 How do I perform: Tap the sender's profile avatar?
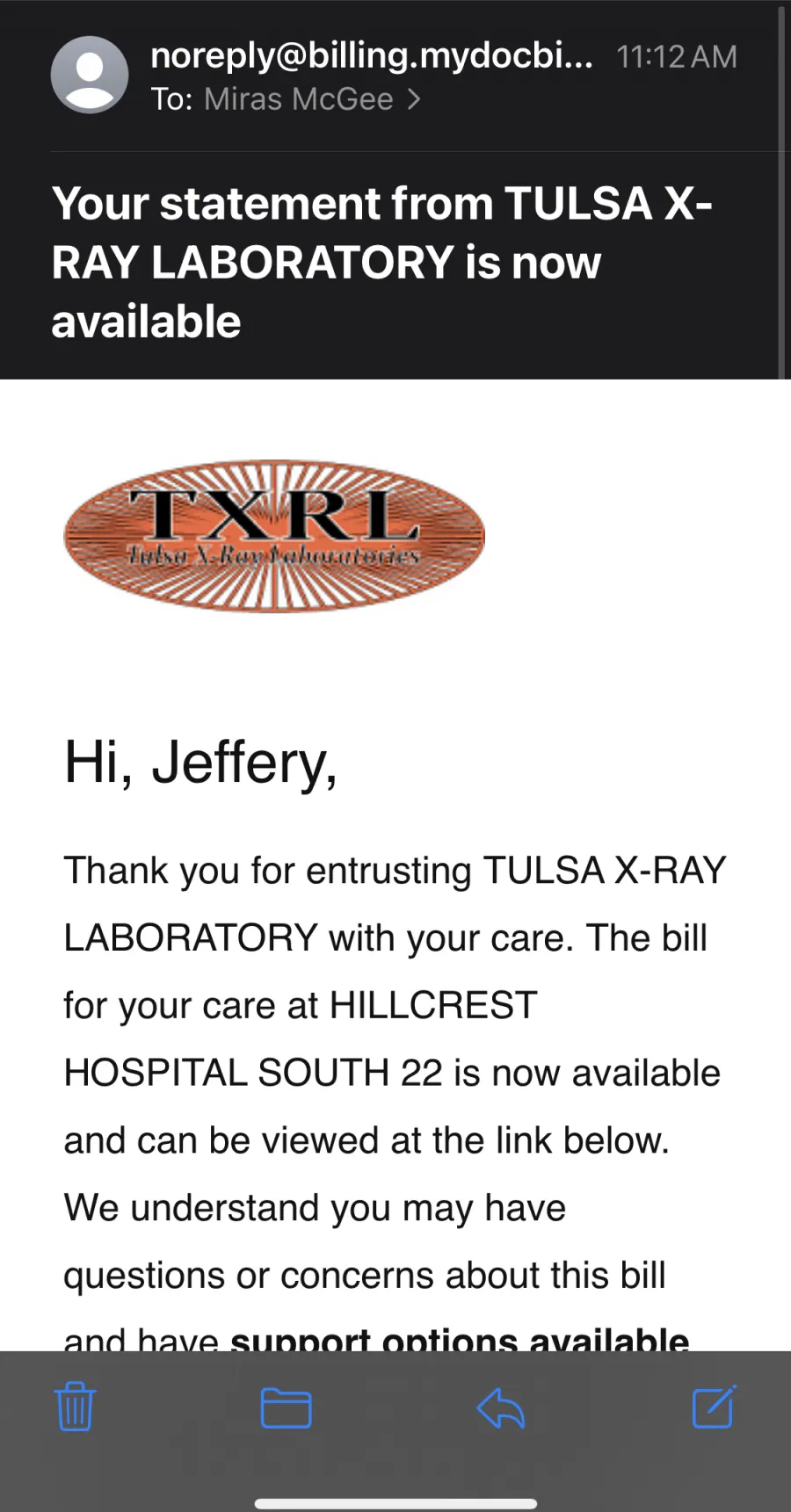90,75
